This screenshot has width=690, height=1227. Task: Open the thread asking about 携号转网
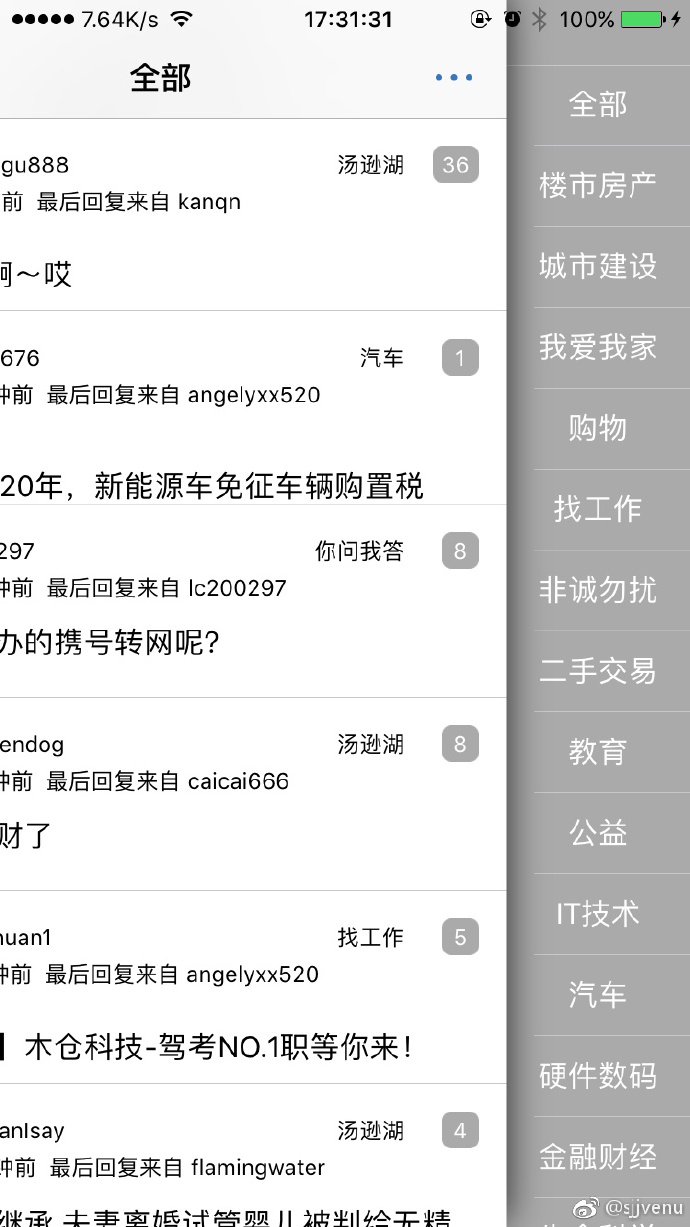tap(253, 601)
